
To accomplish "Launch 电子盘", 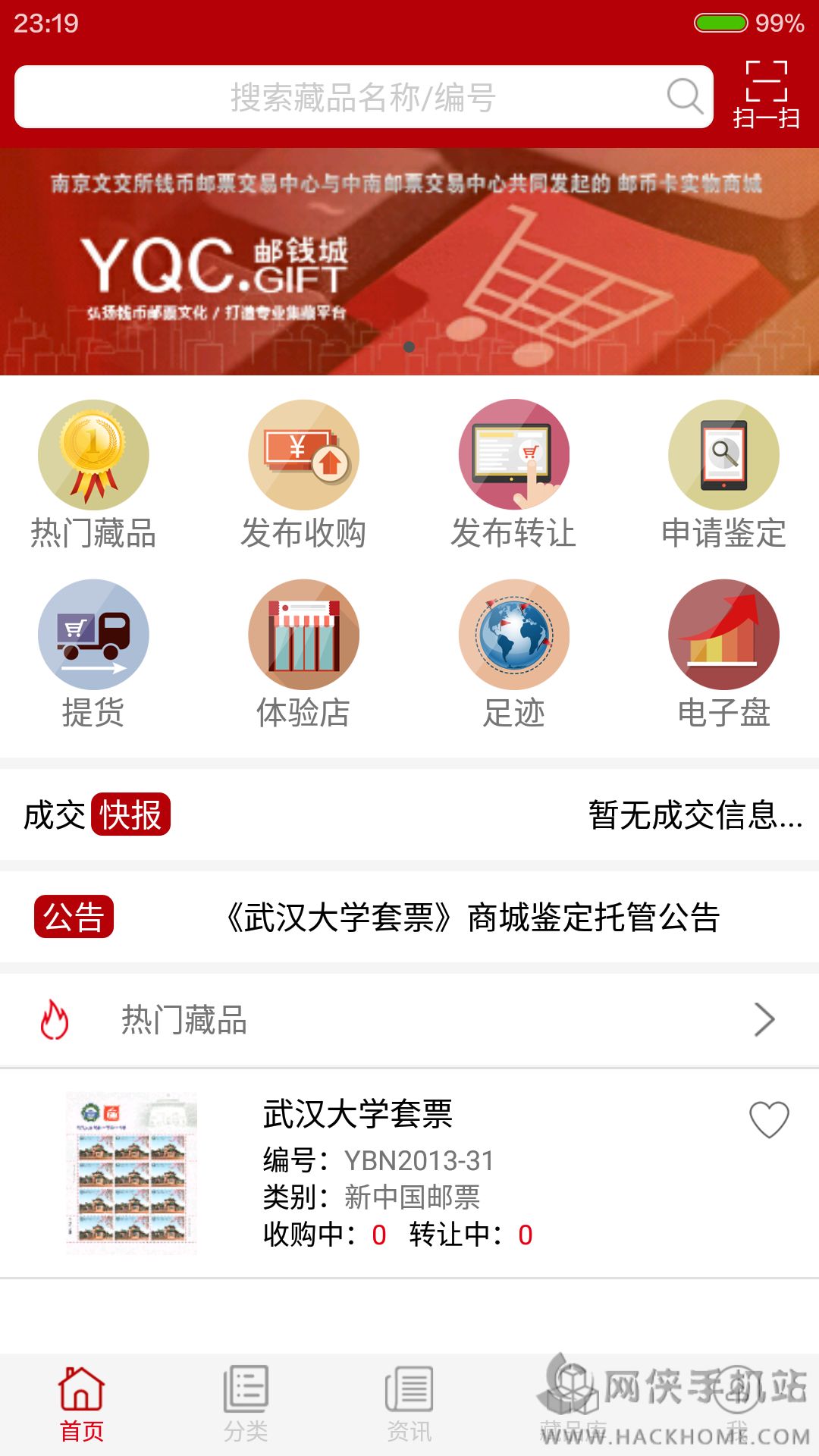I will tap(723, 654).
